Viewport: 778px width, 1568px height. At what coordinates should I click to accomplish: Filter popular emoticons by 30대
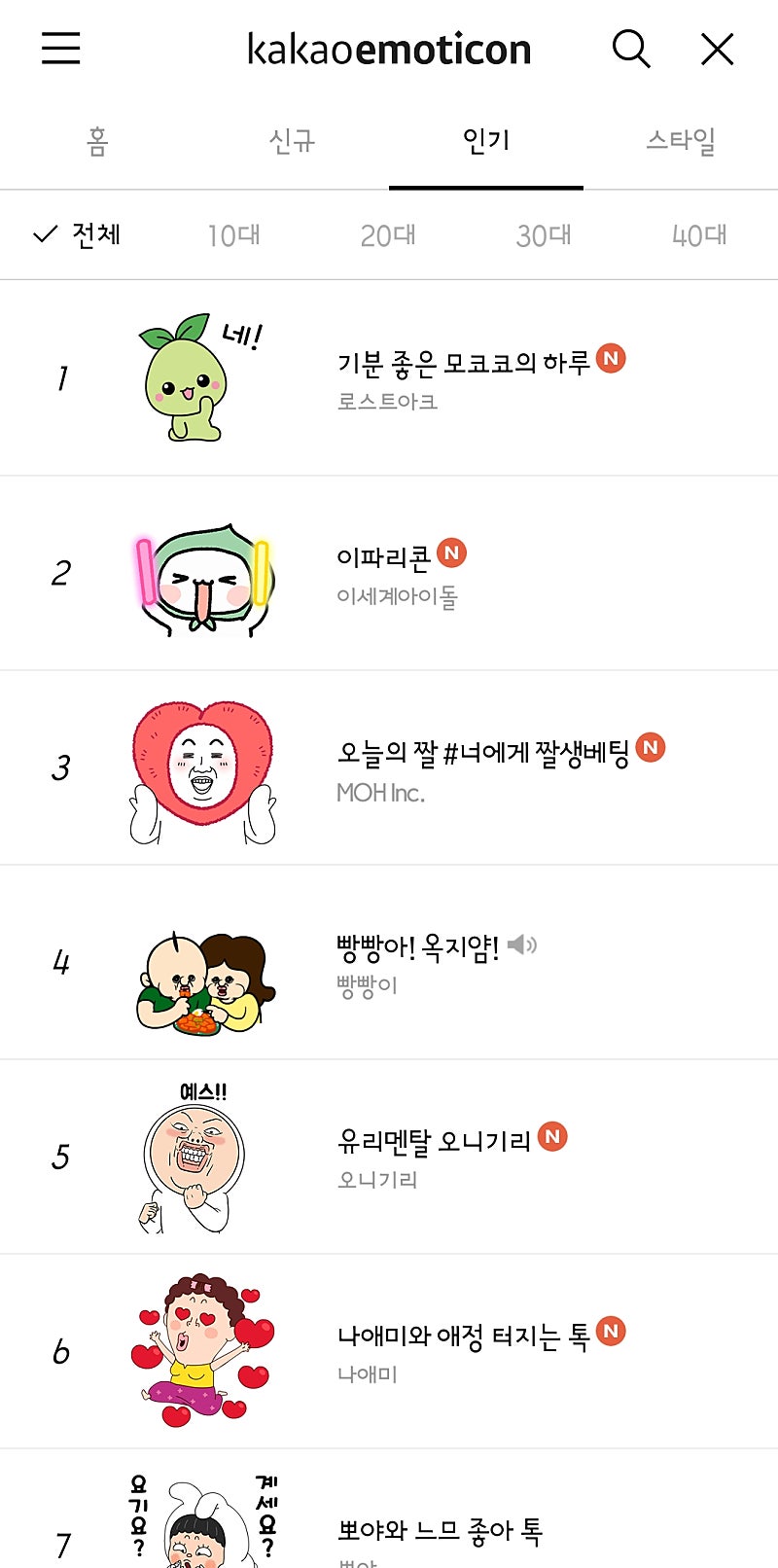[x=544, y=235]
